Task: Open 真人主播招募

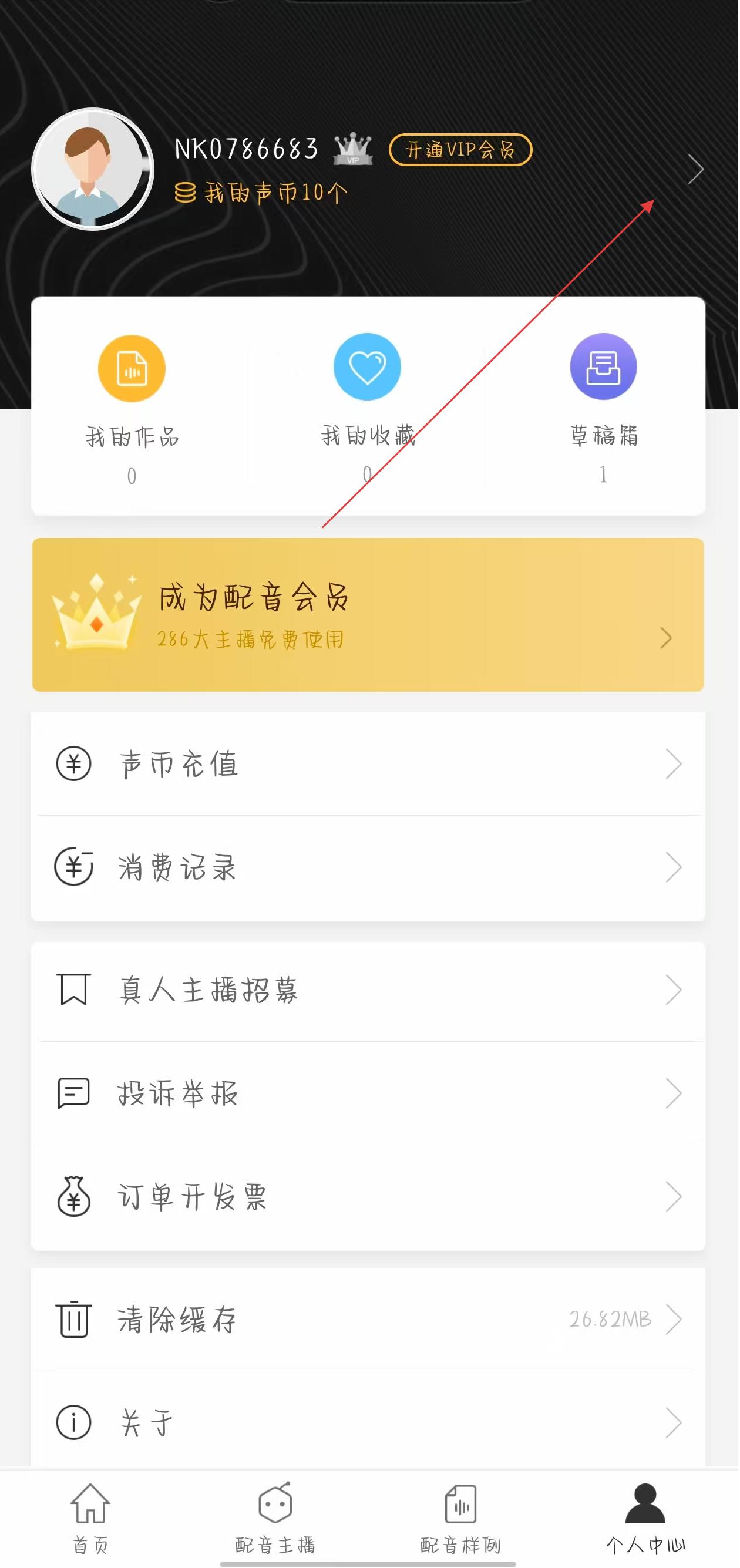Action: point(368,990)
